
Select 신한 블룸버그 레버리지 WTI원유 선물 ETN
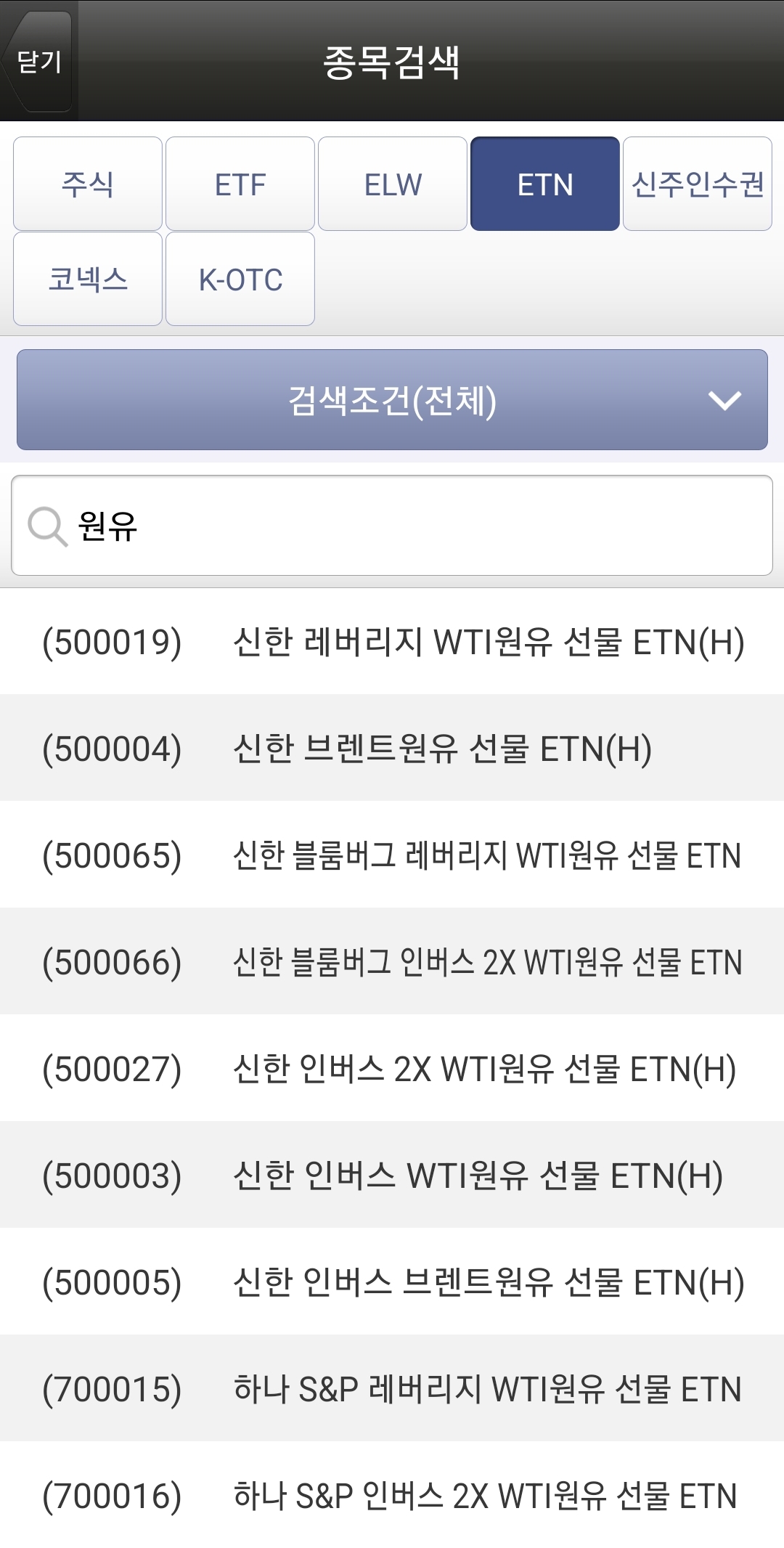392,855
